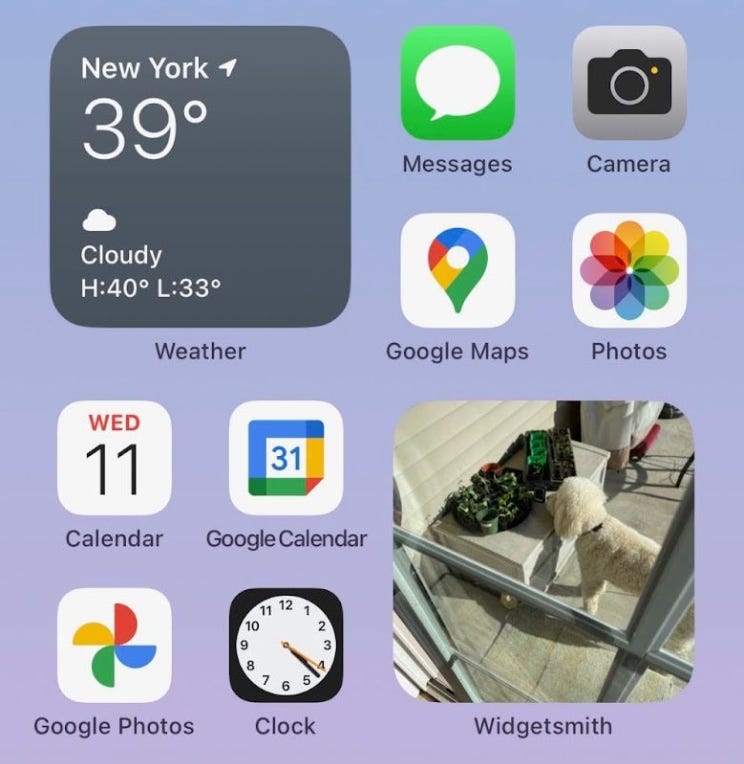The height and width of the screenshot is (764, 744).
Task: Open Google Maps
Action: (x=457, y=270)
